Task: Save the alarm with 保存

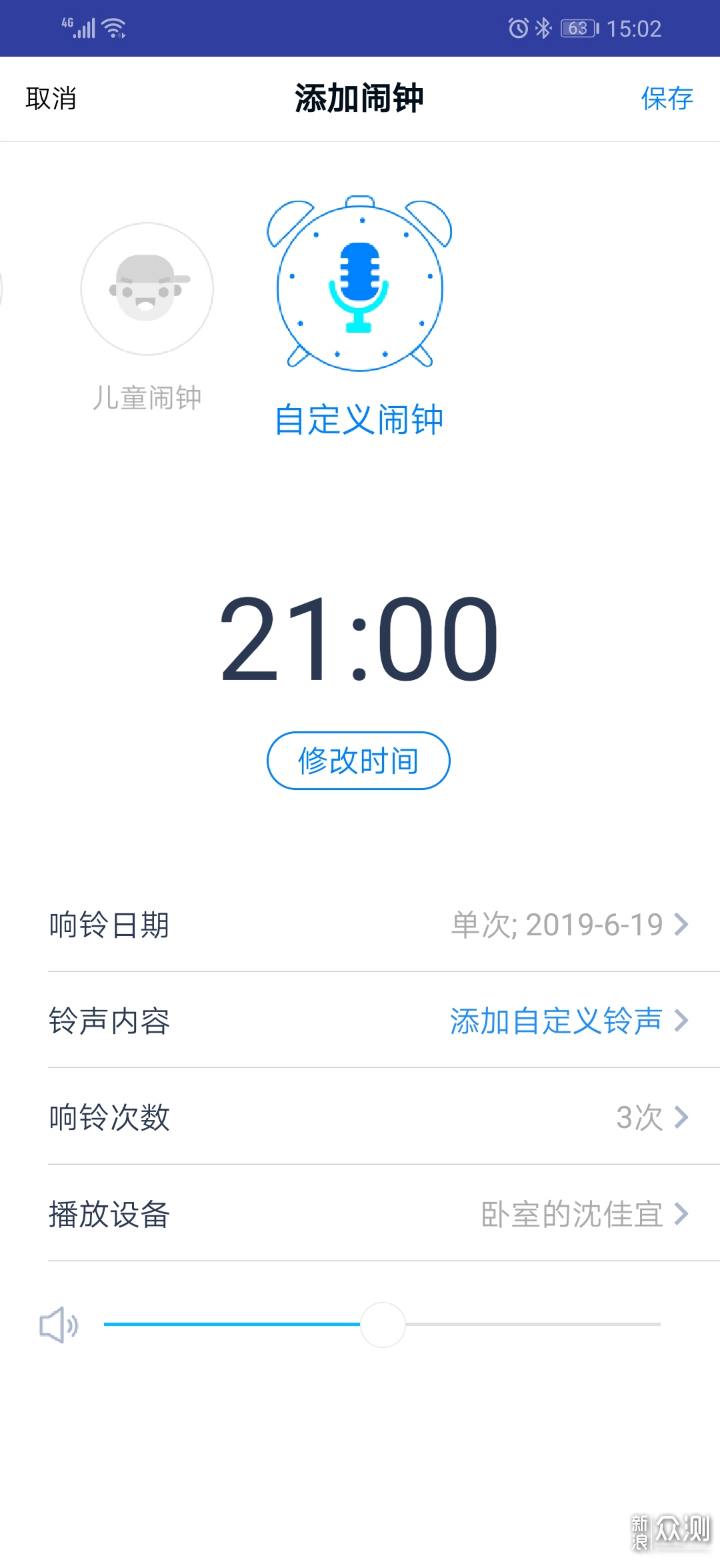Action: tap(667, 98)
